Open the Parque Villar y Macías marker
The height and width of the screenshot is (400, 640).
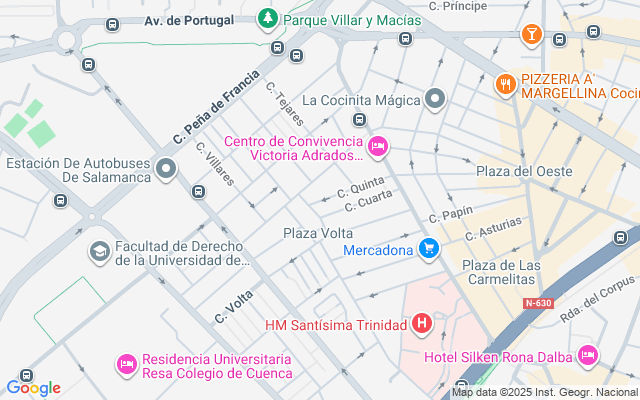268,18
